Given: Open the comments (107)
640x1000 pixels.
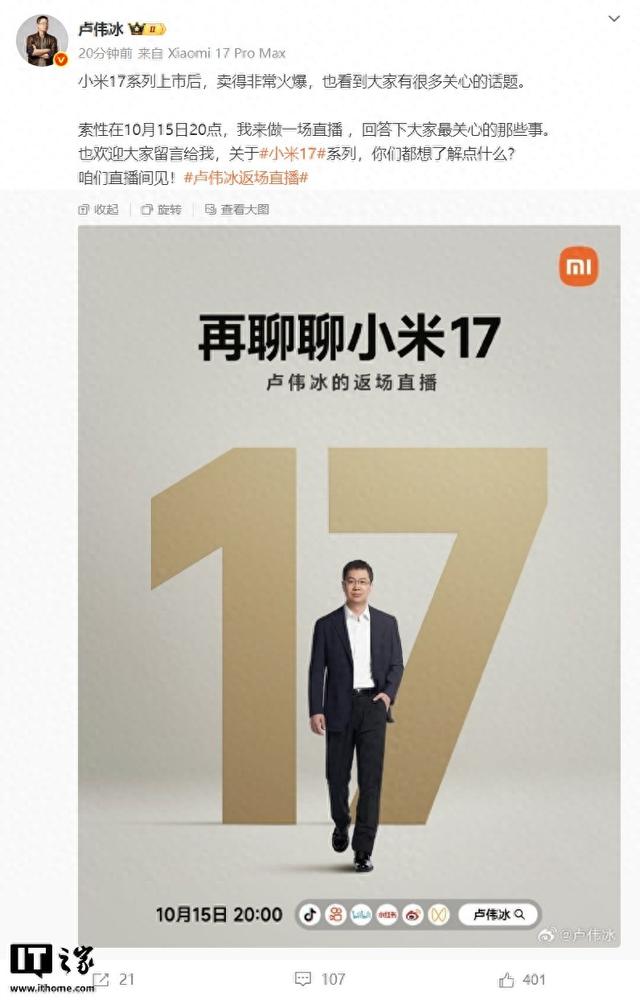Looking at the screenshot, I should (320, 979).
